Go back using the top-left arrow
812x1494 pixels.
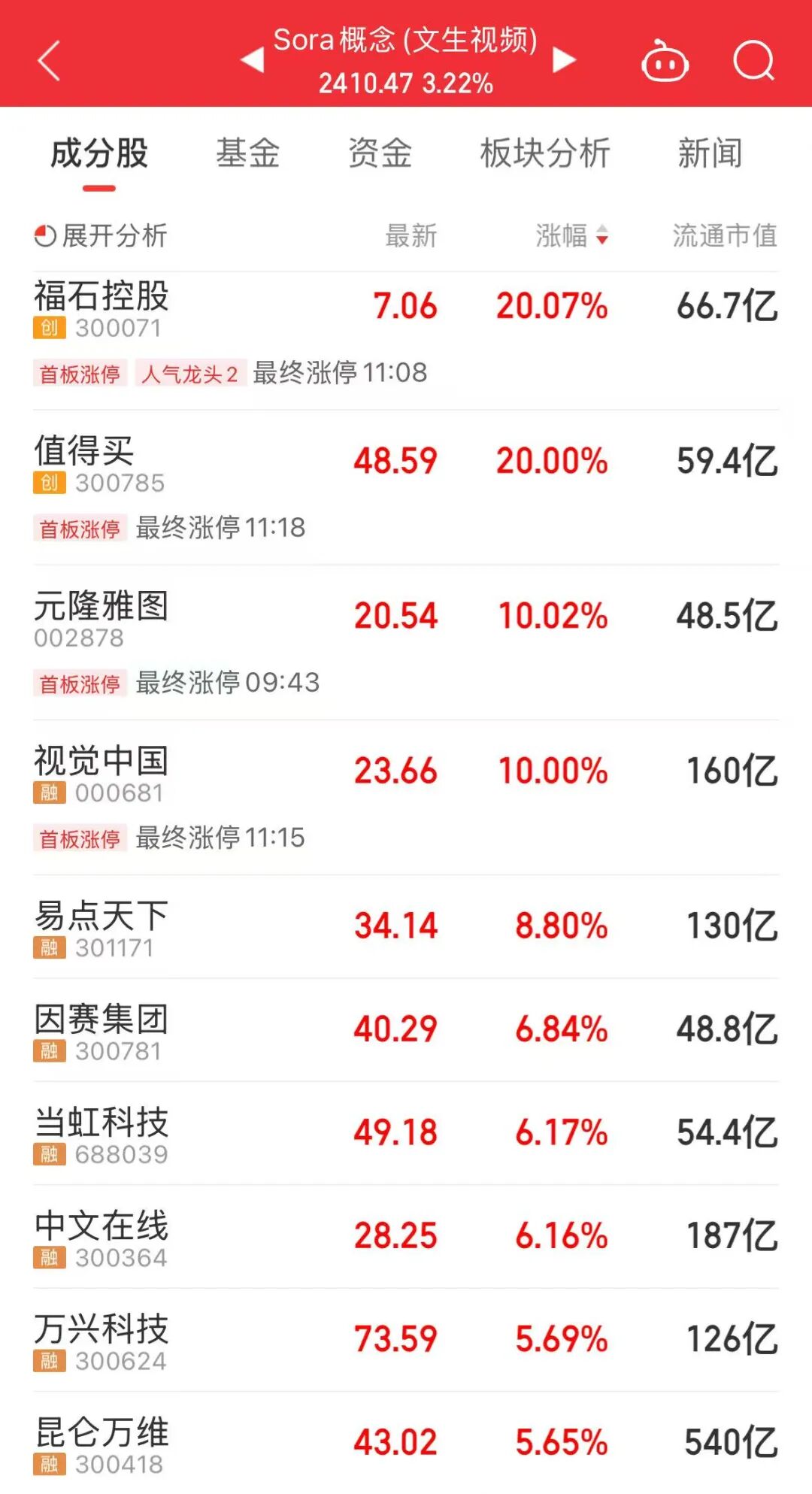pyautogui.click(x=49, y=61)
